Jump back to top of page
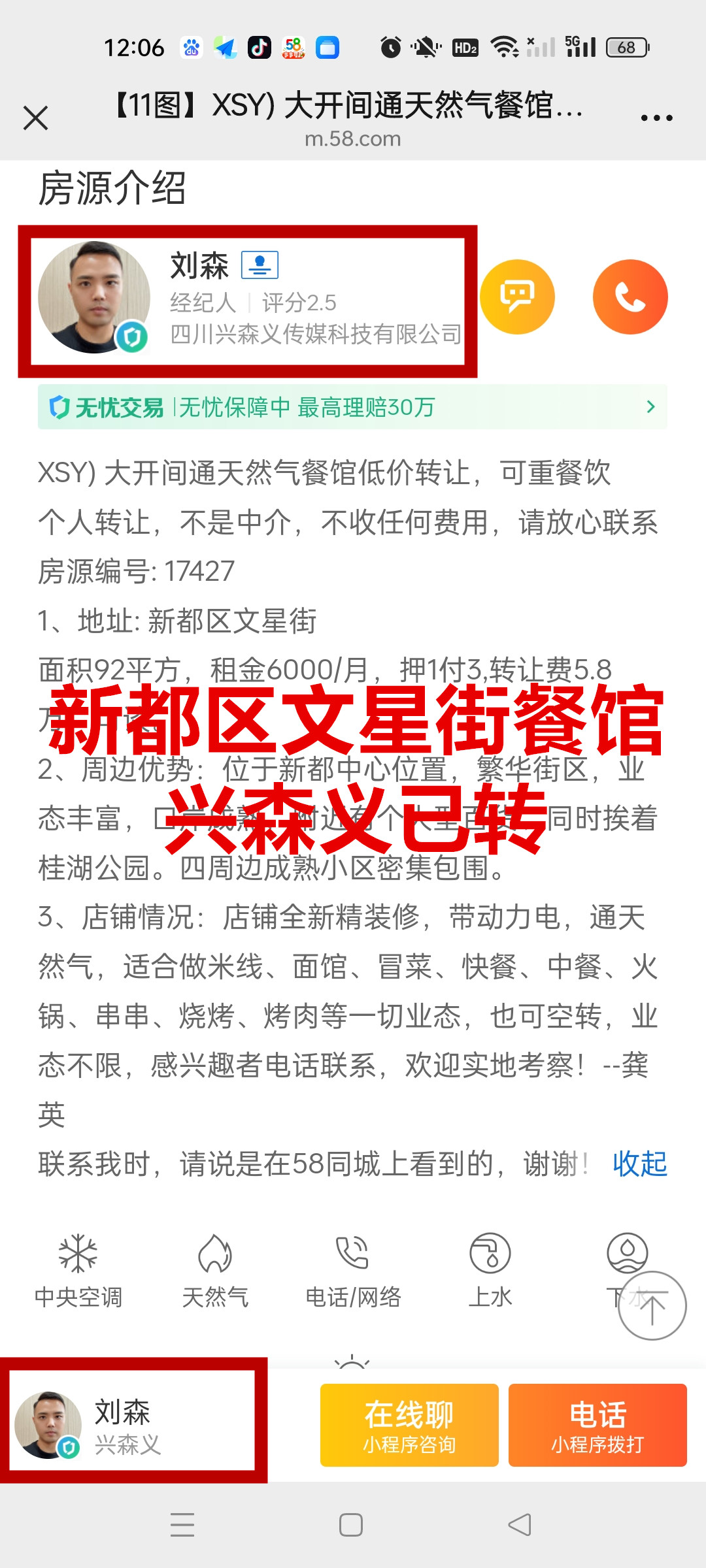The image size is (706, 1568). (652, 1306)
